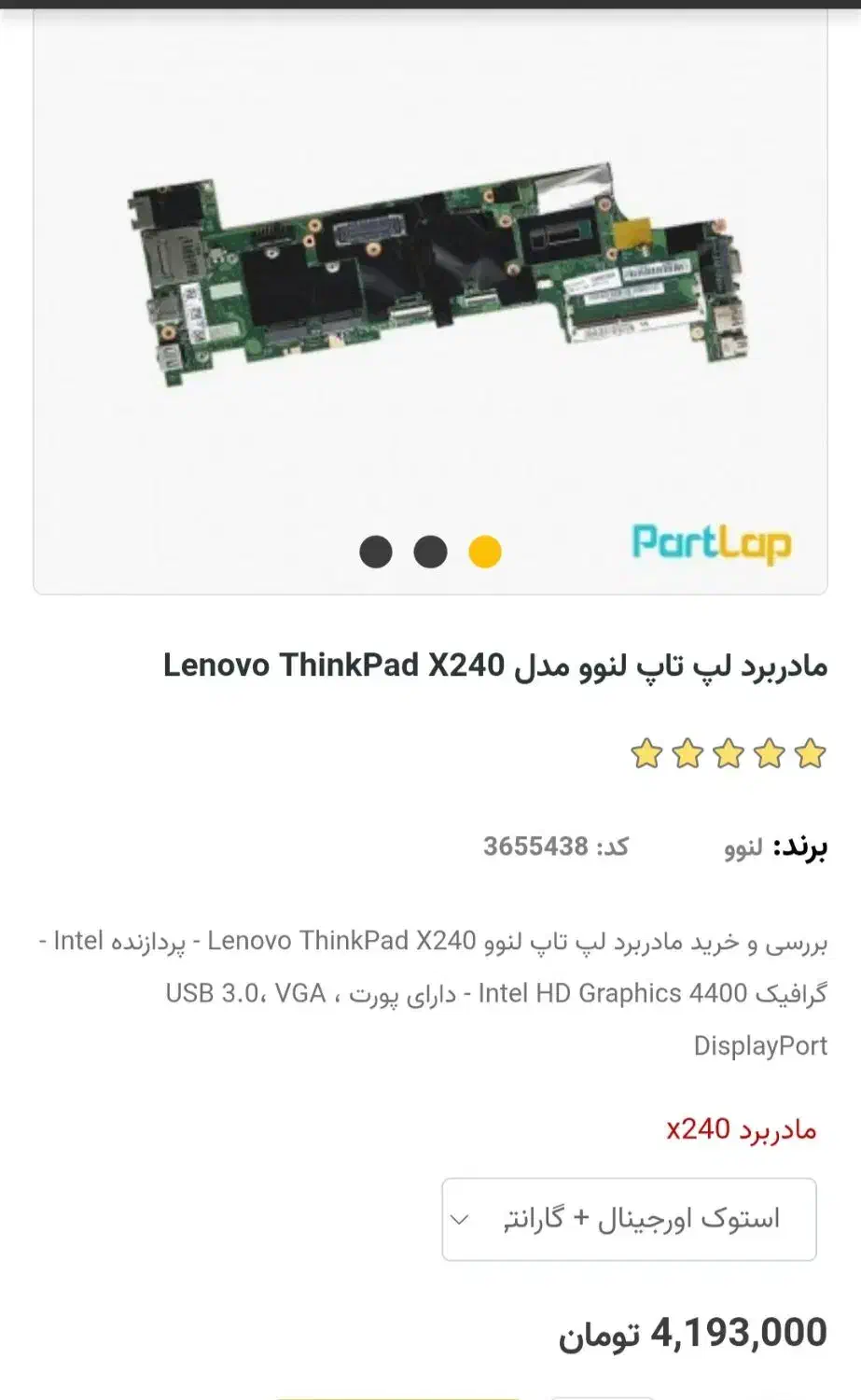Select the yellow third image dot
Viewport: 861px width, 1400px height.
pyautogui.click(x=484, y=552)
